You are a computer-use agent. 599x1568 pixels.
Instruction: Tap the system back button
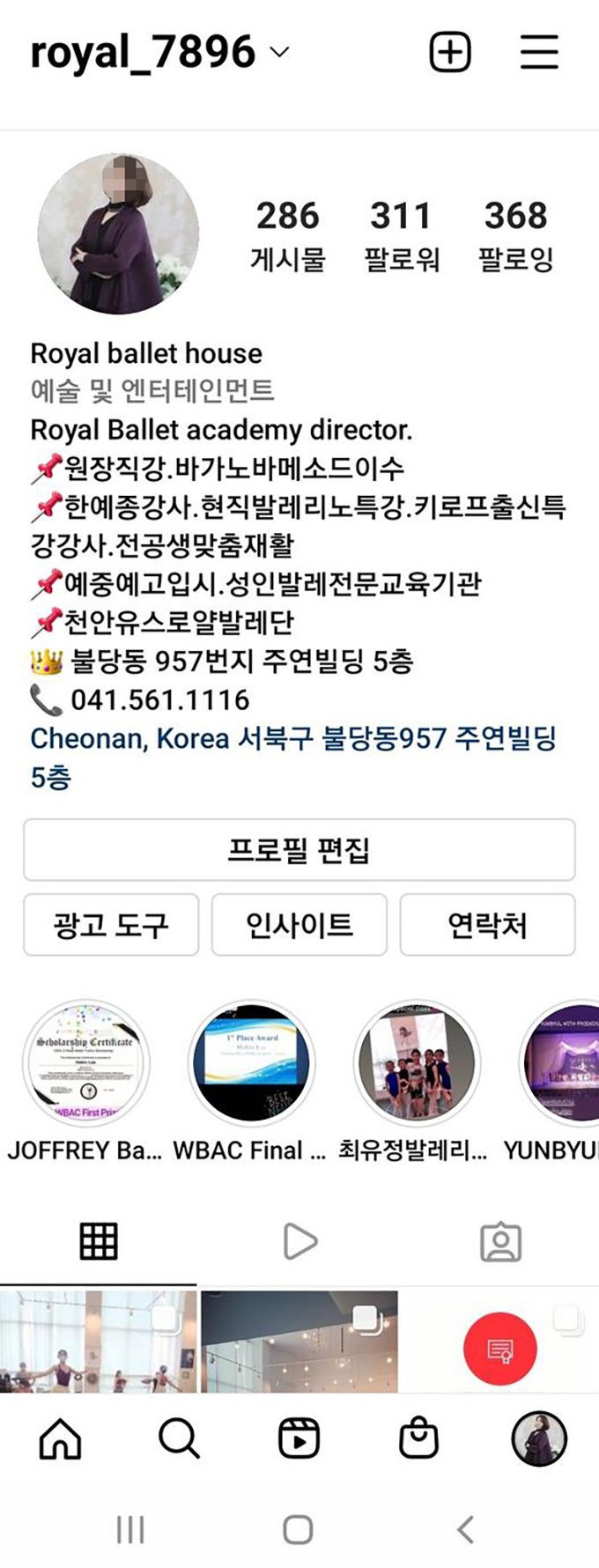(466, 1530)
